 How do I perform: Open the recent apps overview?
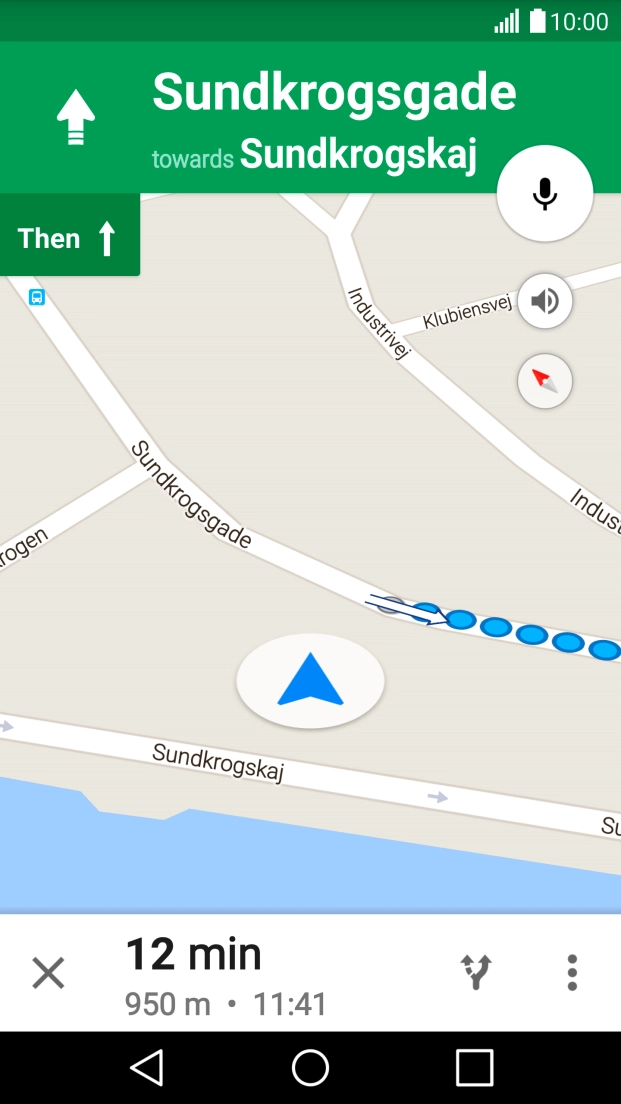(x=474, y=1068)
